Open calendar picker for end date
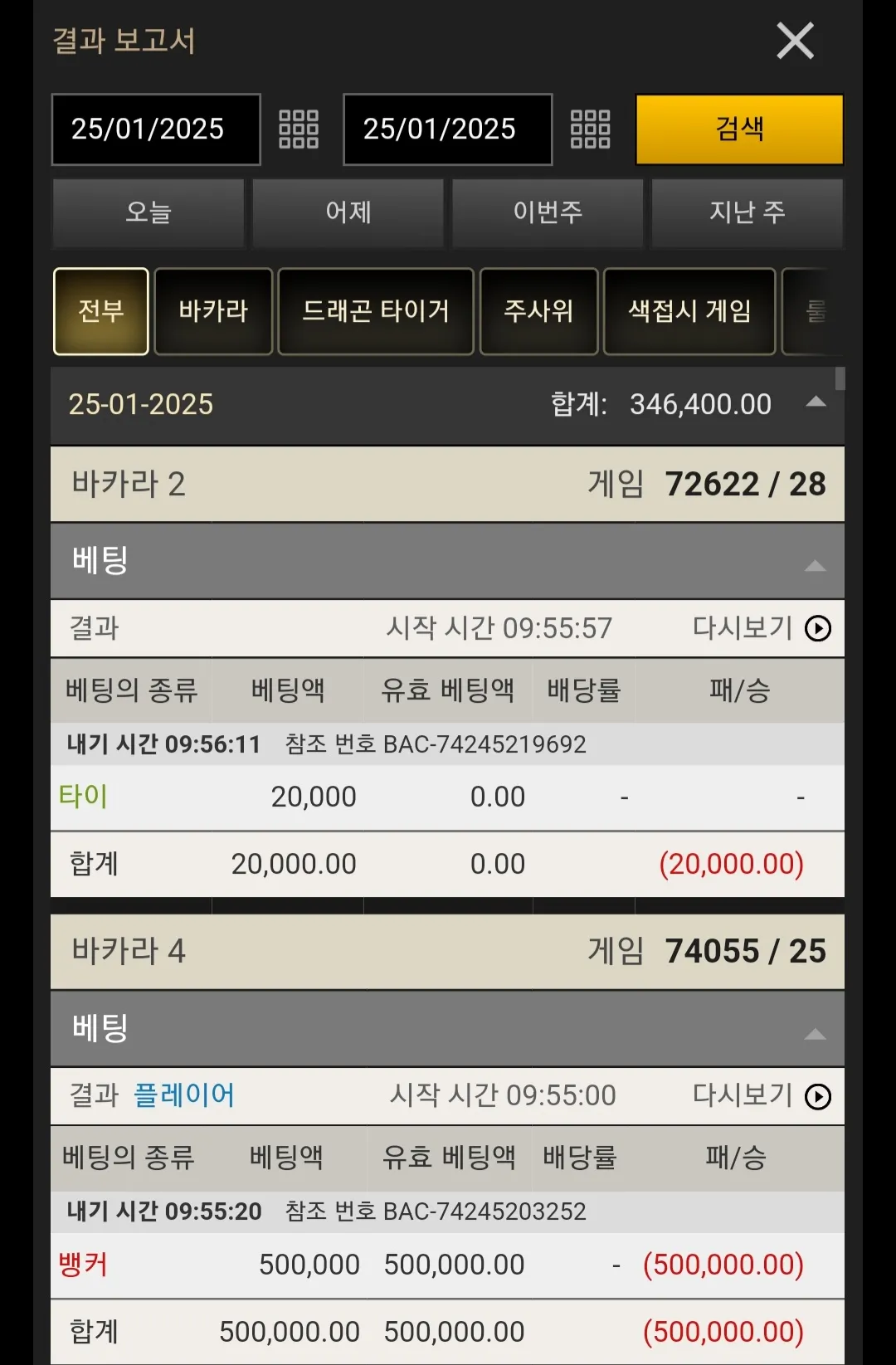The height and width of the screenshot is (1365, 896). (591, 129)
